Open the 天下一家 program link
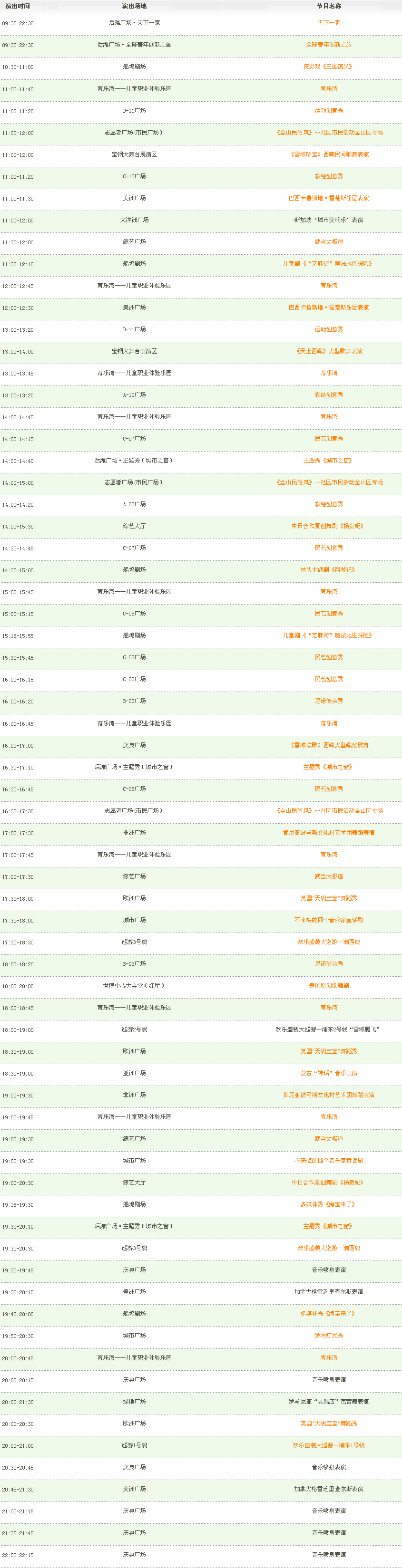Screen dimensions: 402x1568 coord(328,22)
